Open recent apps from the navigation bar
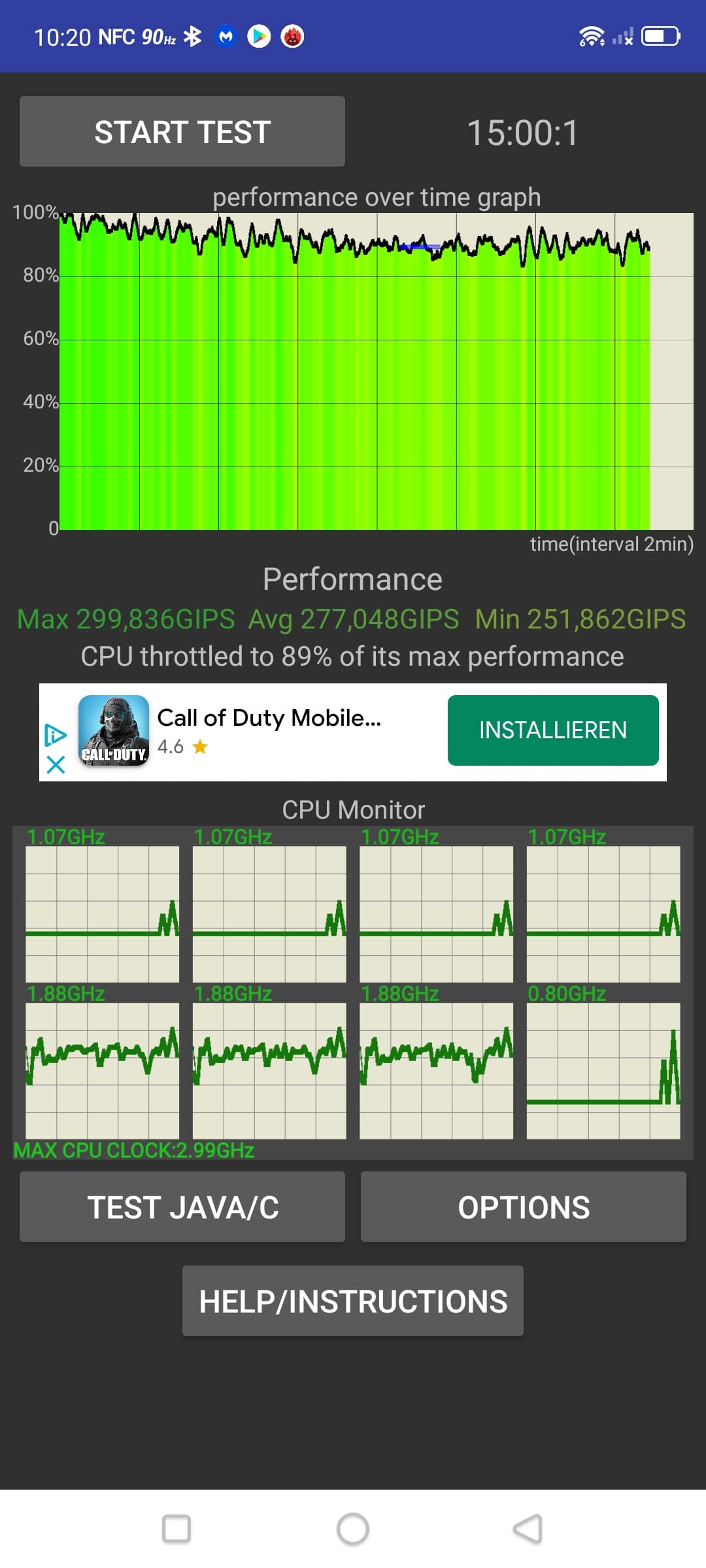Image resolution: width=706 pixels, height=1568 pixels. [x=176, y=1529]
